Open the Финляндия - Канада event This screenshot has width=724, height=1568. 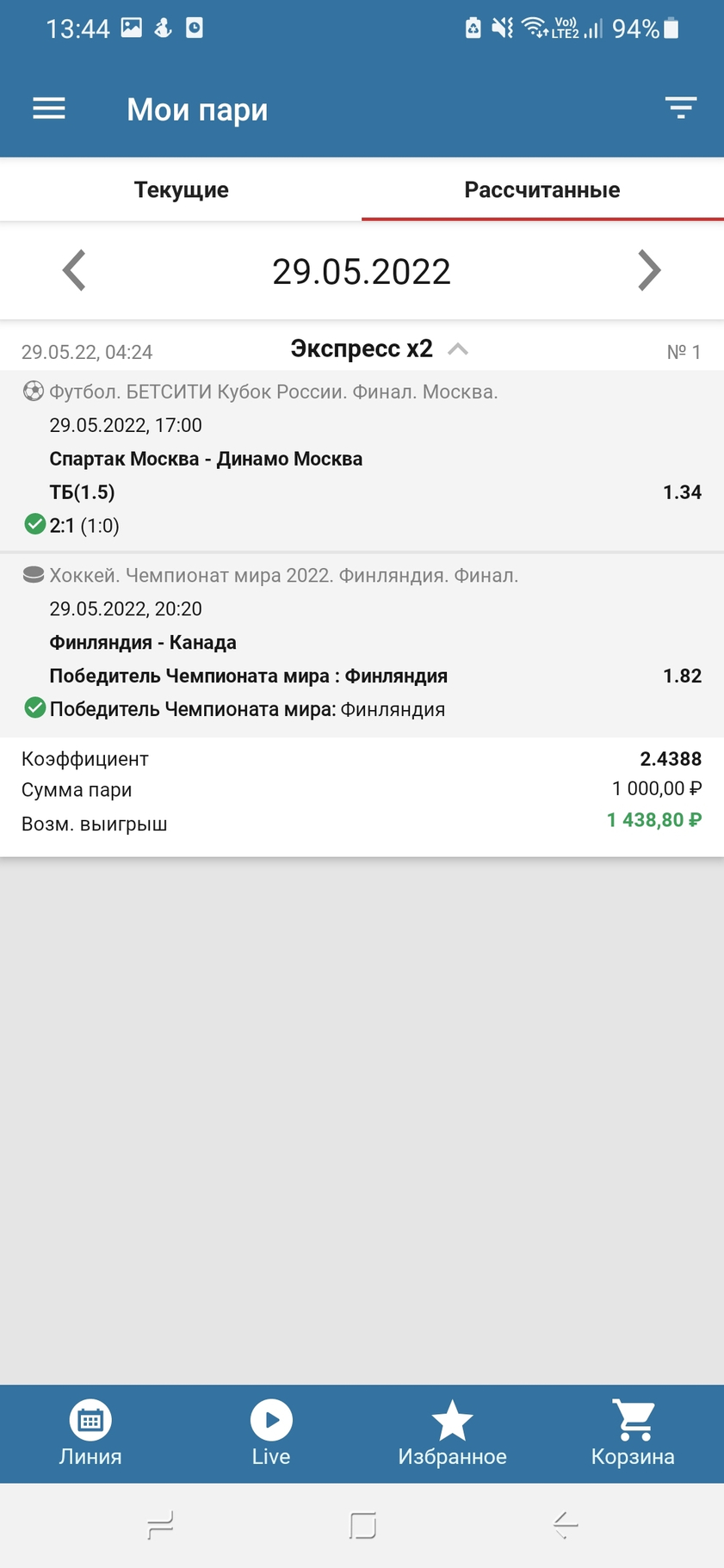point(143,642)
